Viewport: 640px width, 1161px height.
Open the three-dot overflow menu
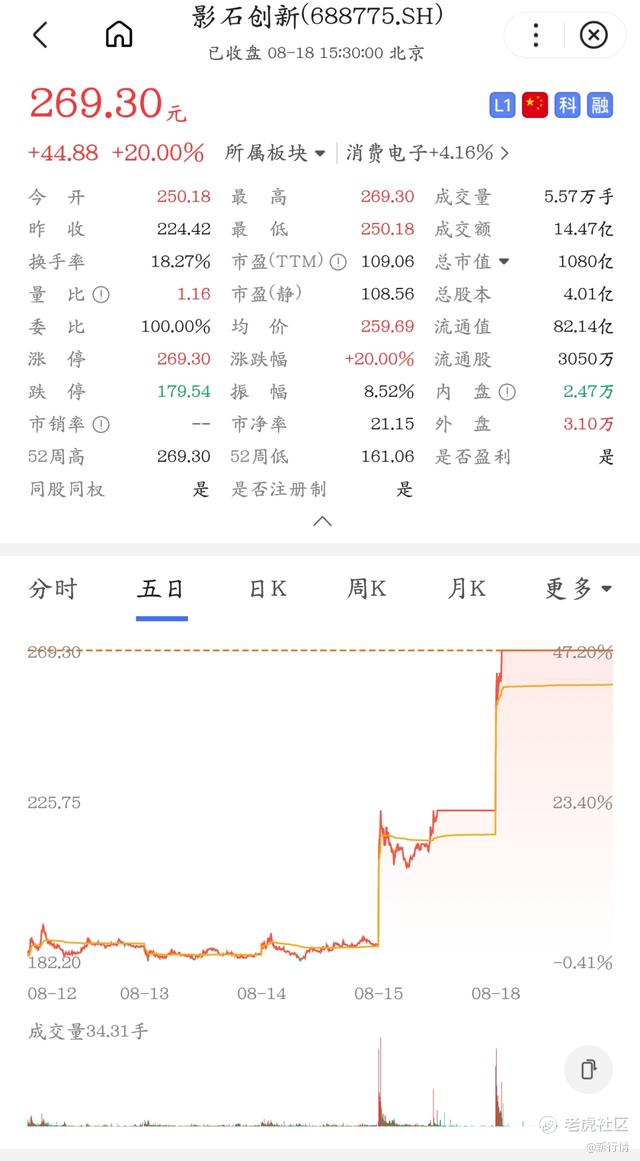(x=536, y=35)
